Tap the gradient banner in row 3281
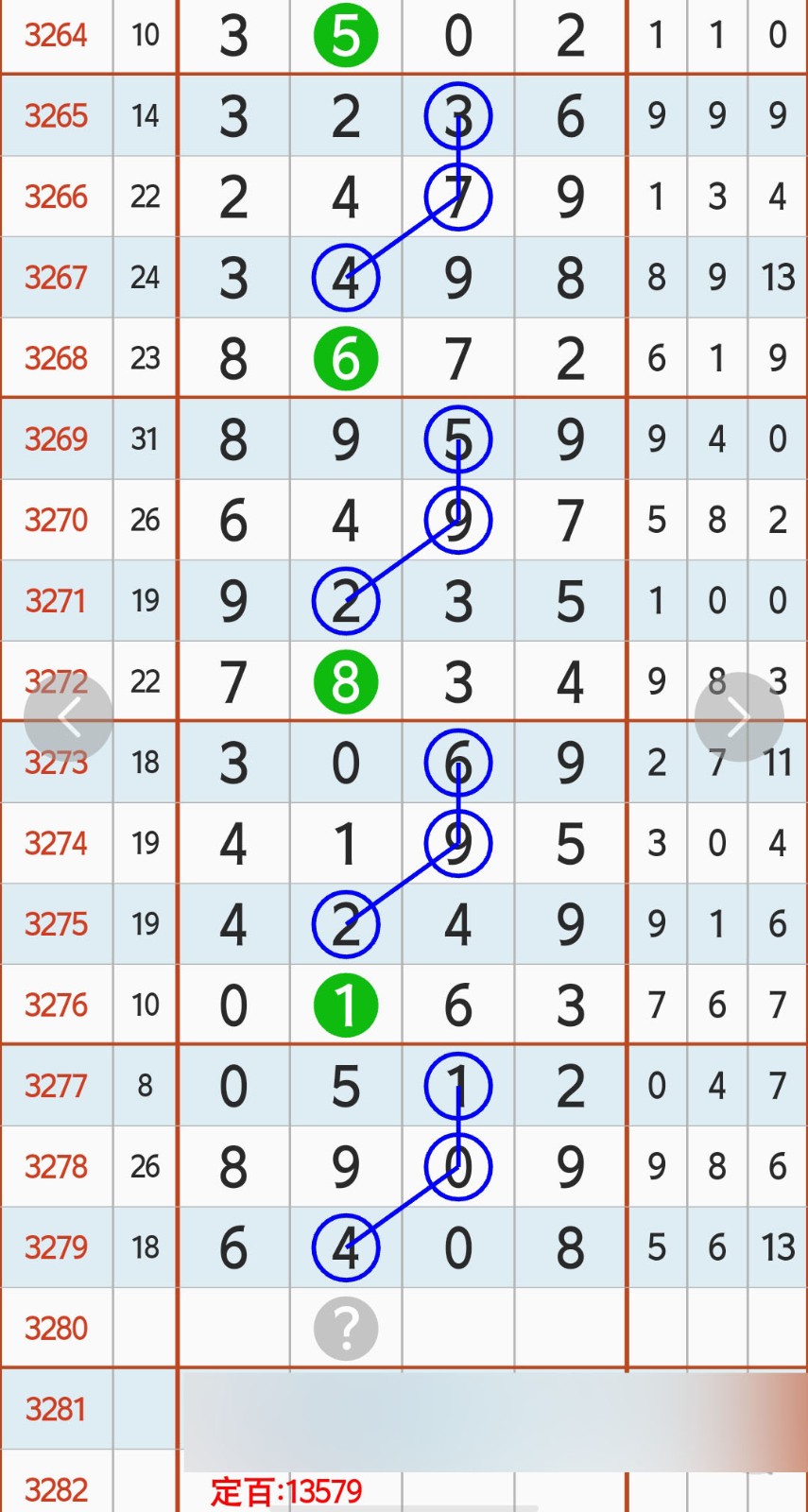 pos(491,1409)
